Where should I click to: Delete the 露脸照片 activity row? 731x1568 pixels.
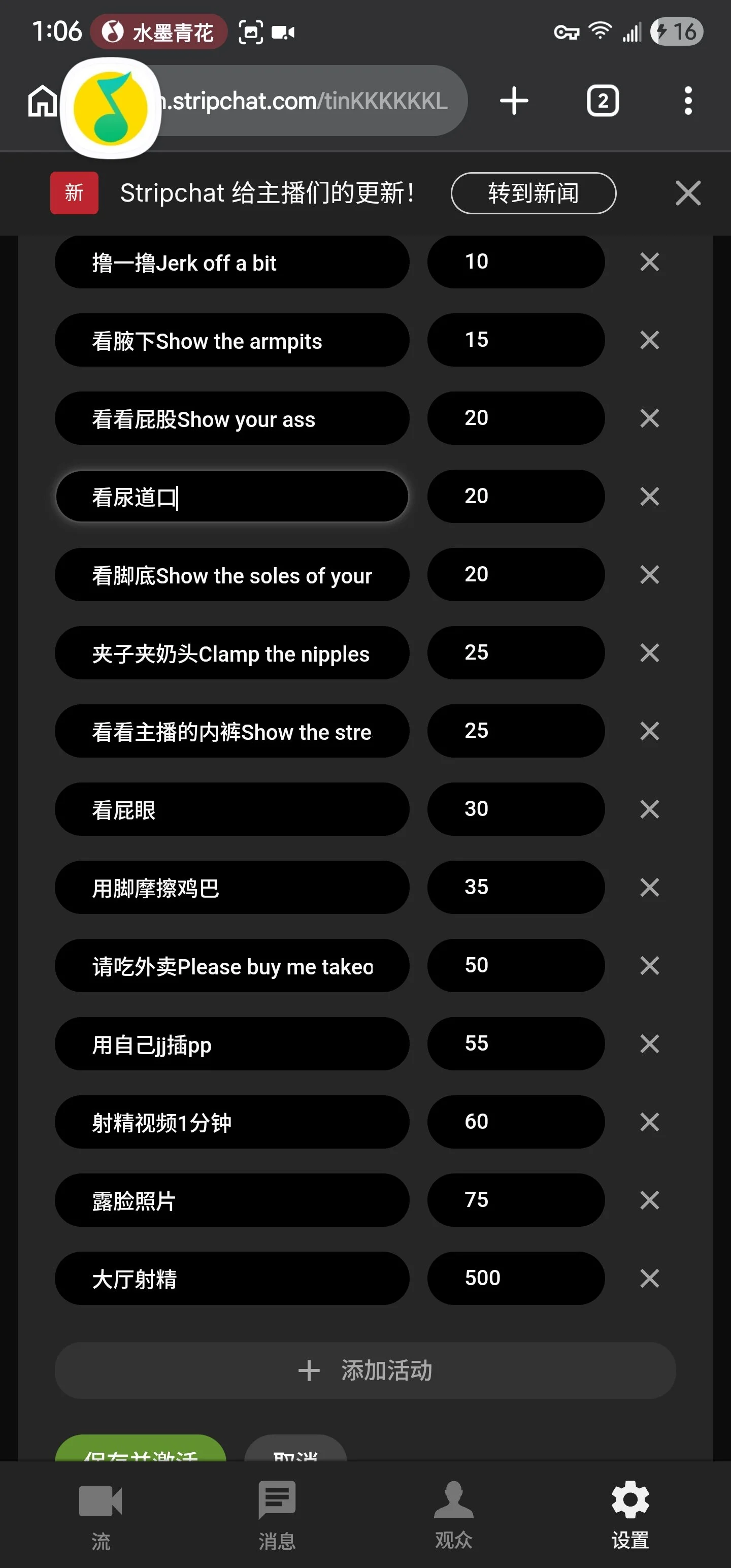pyautogui.click(x=649, y=1200)
